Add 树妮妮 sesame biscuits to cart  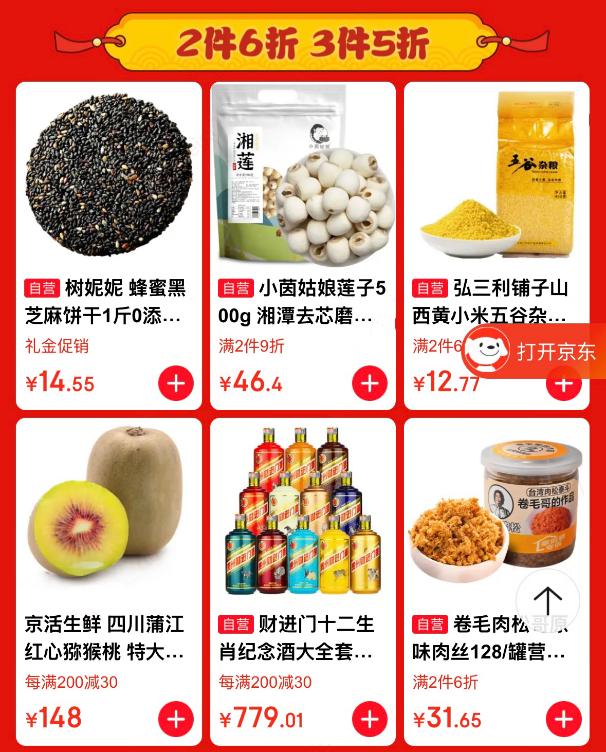tap(176, 384)
